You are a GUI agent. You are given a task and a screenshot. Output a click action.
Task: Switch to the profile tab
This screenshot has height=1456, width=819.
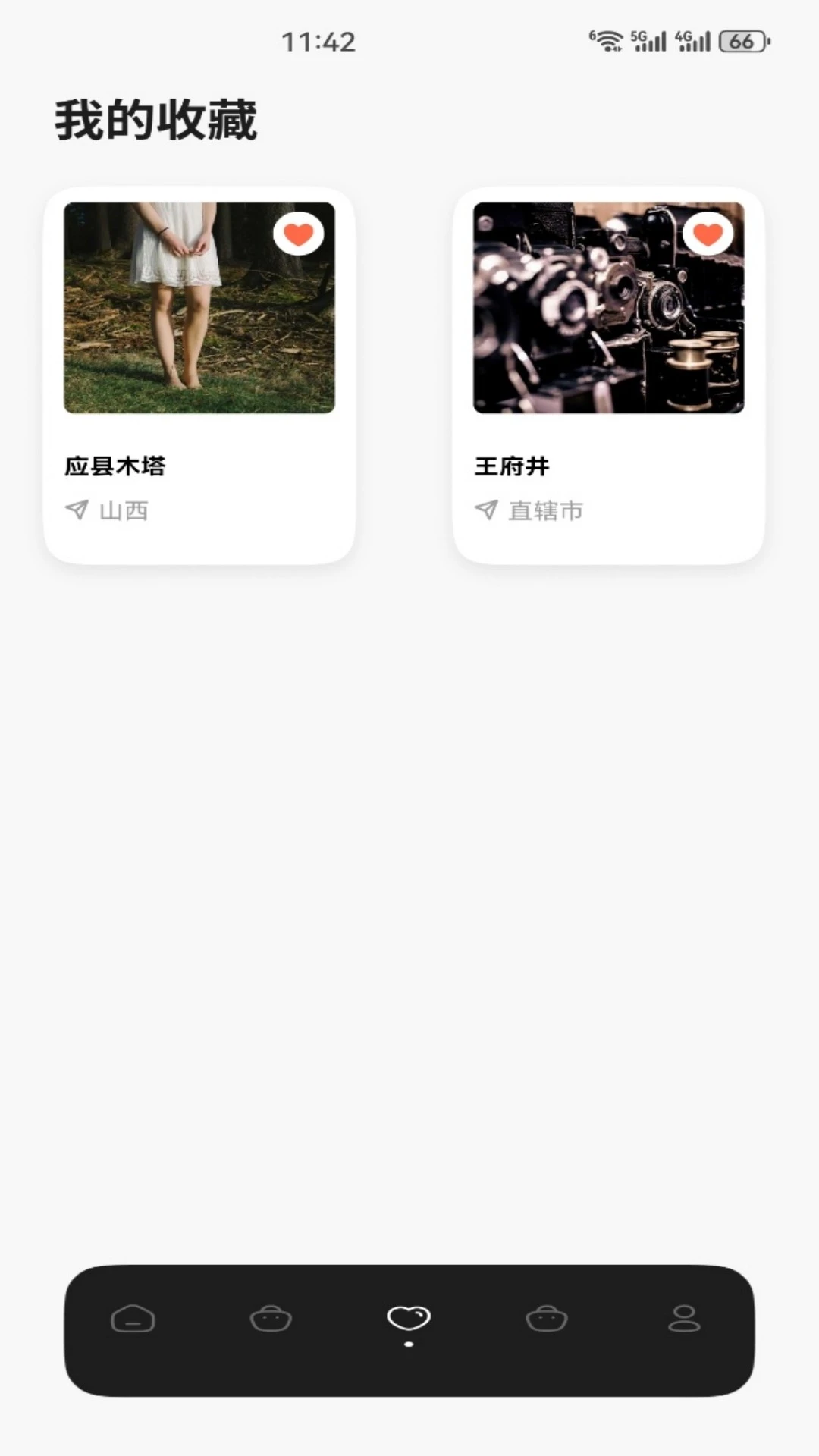[684, 1319]
